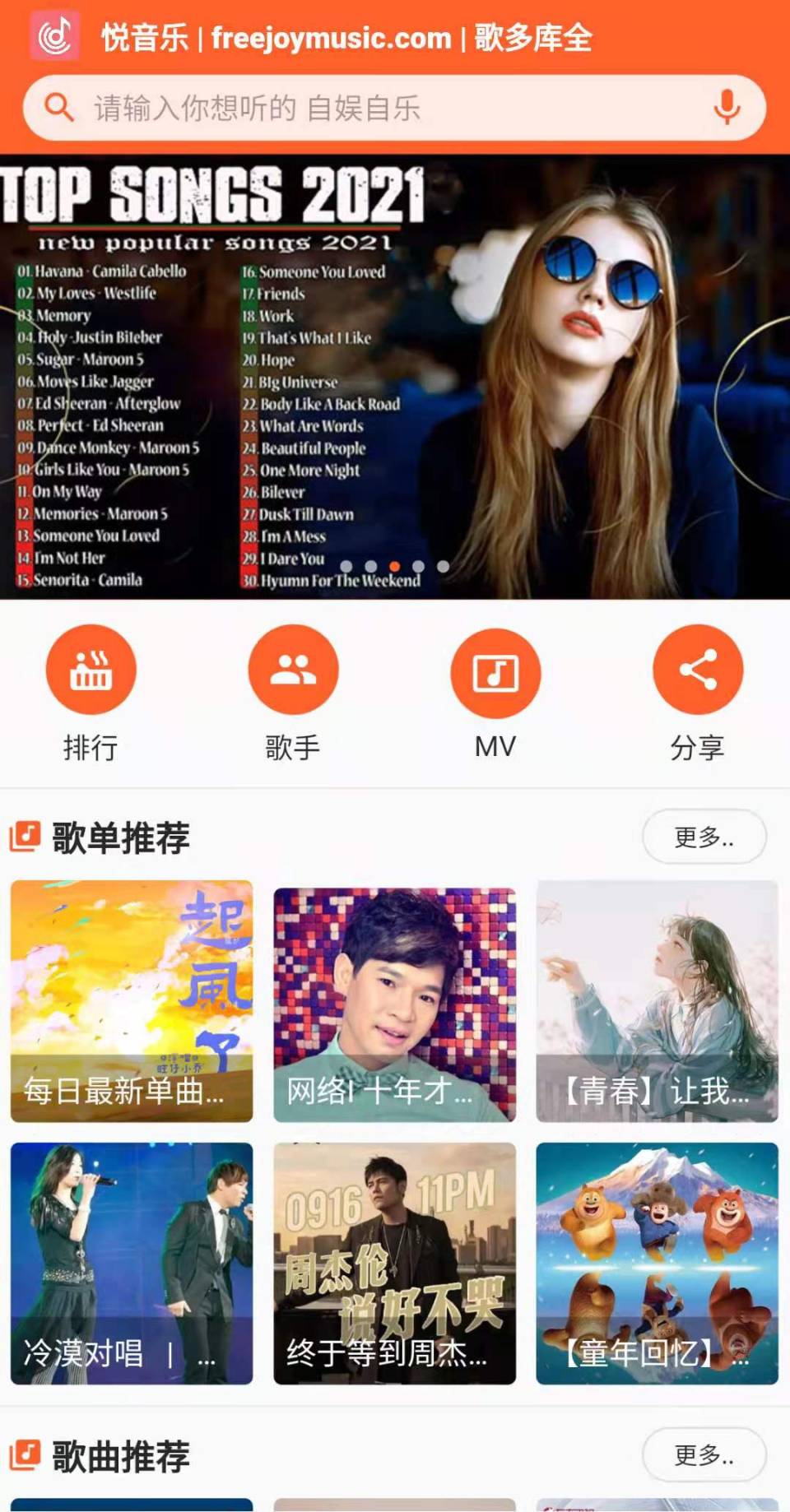Select the highlighted third carousel dot
The height and width of the screenshot is (1512, 790).
pos(393,567)
